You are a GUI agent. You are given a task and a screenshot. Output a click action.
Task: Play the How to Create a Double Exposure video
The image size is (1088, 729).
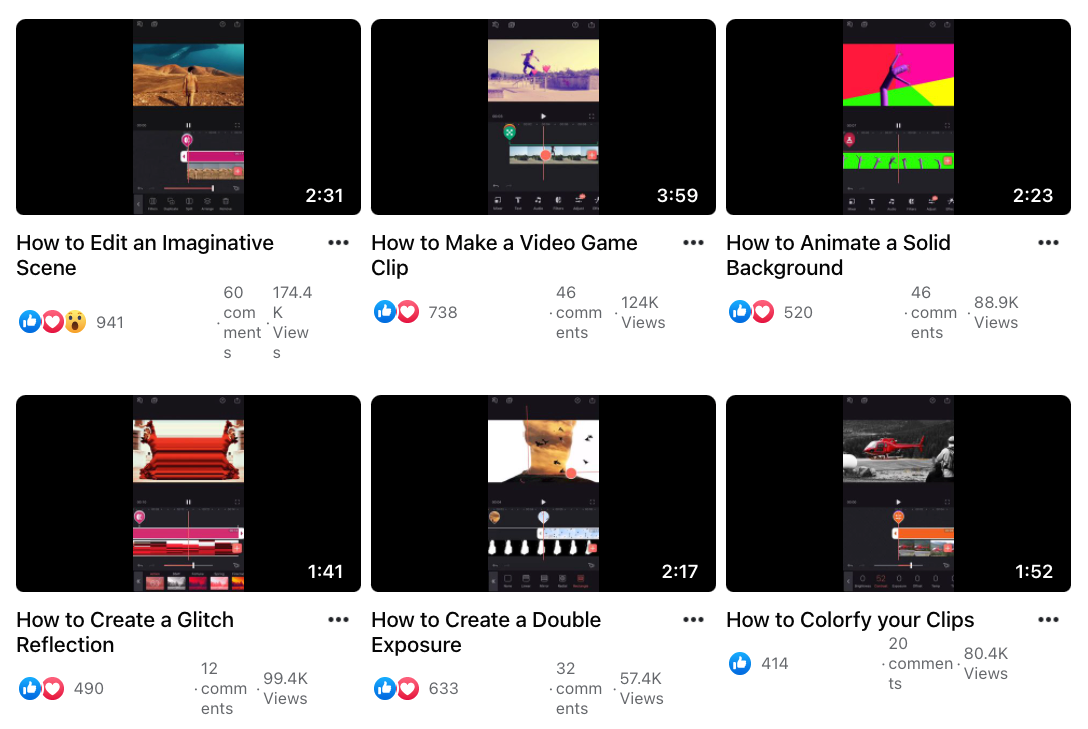(x=543, y=493)
